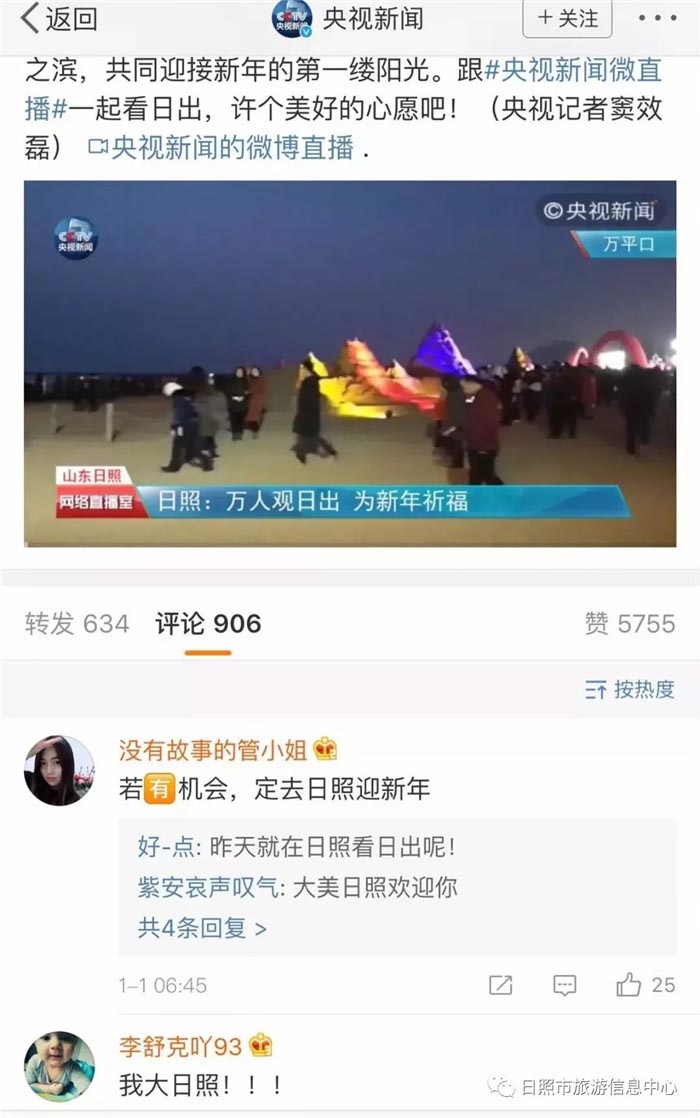
Task: Switch to the 转发 634 tab
Action: (77, 624)
